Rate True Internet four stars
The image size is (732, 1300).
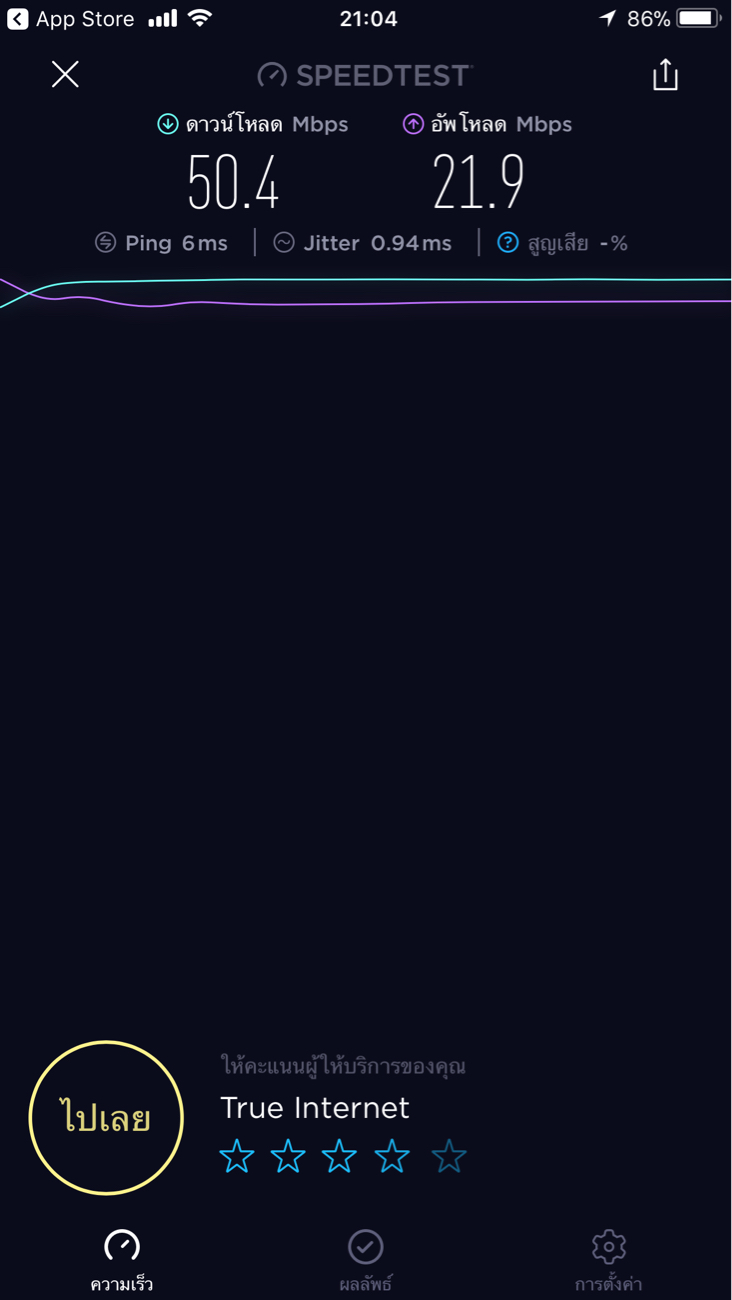[x=392, y=1157]
